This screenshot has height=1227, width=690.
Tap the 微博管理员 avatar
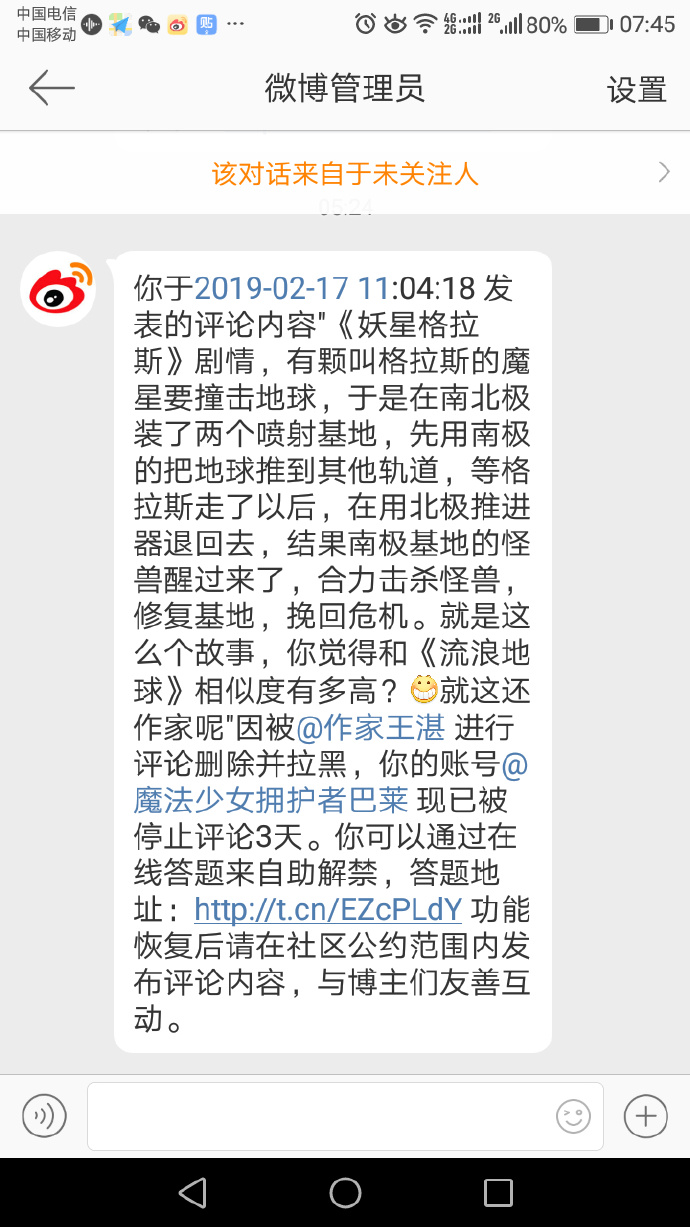[59, 289]
